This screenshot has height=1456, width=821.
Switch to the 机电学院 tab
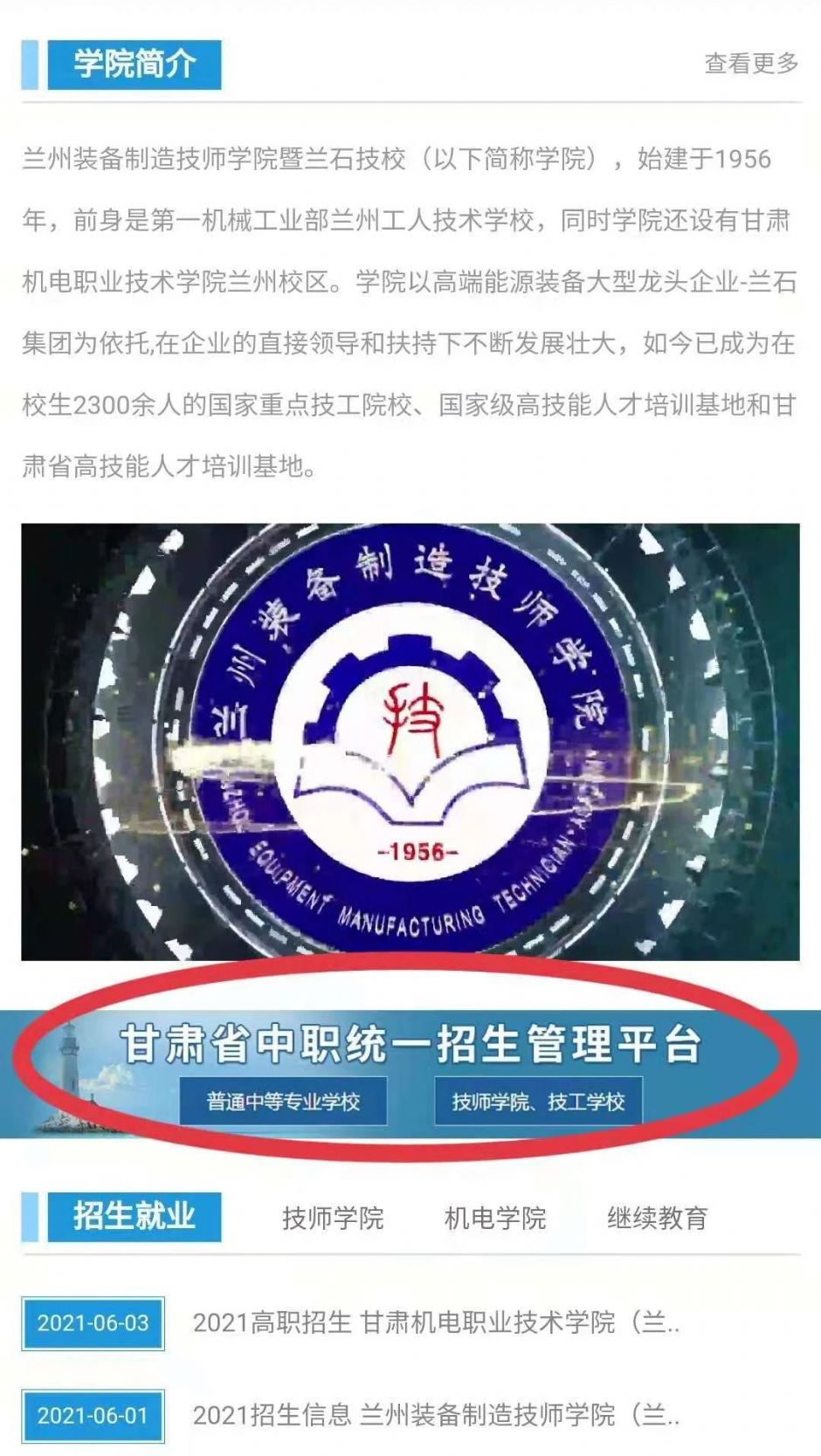(x=494, y=1218)
